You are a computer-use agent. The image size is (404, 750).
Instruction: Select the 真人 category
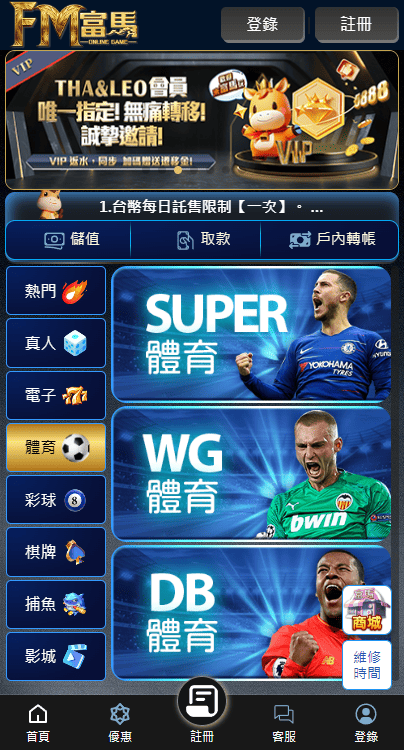56,343
